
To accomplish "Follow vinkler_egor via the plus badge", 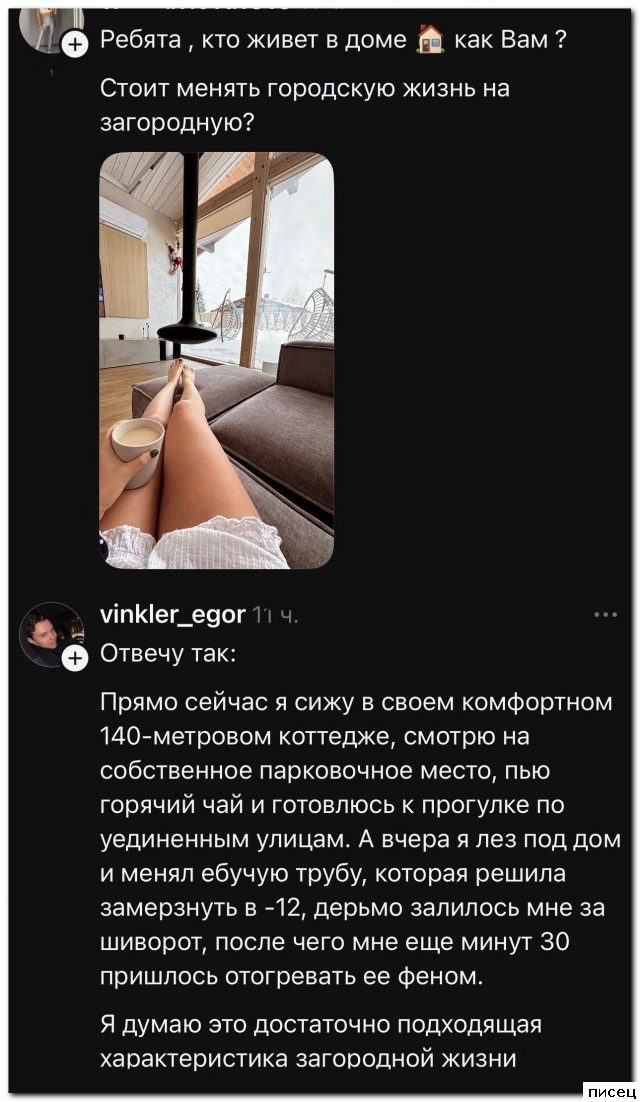I will [x=76, y=658].
